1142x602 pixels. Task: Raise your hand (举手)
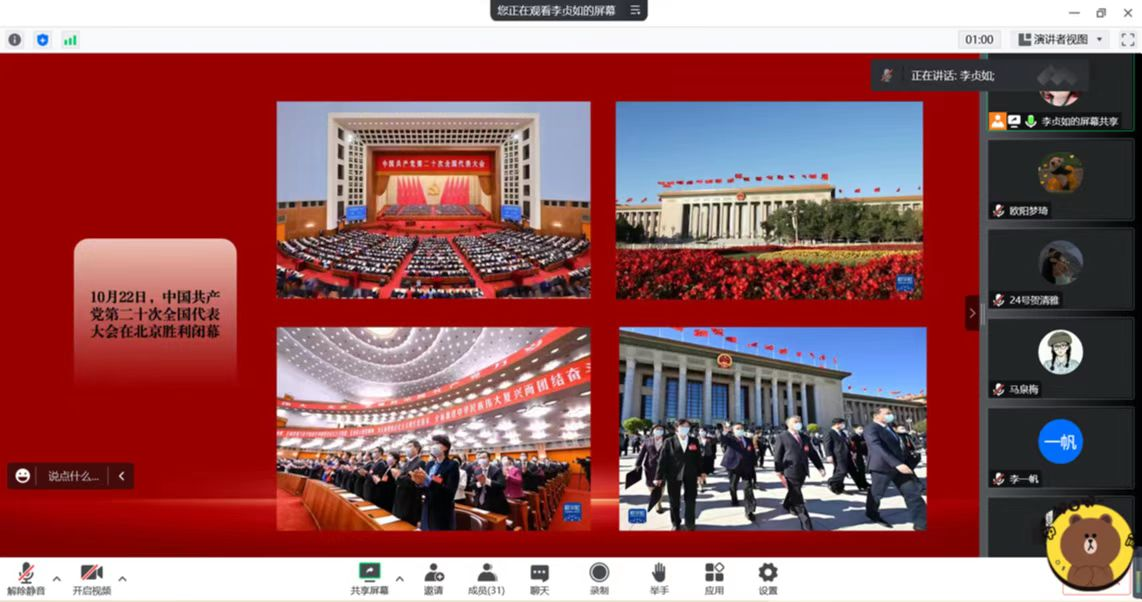click(x=659, y=577)
